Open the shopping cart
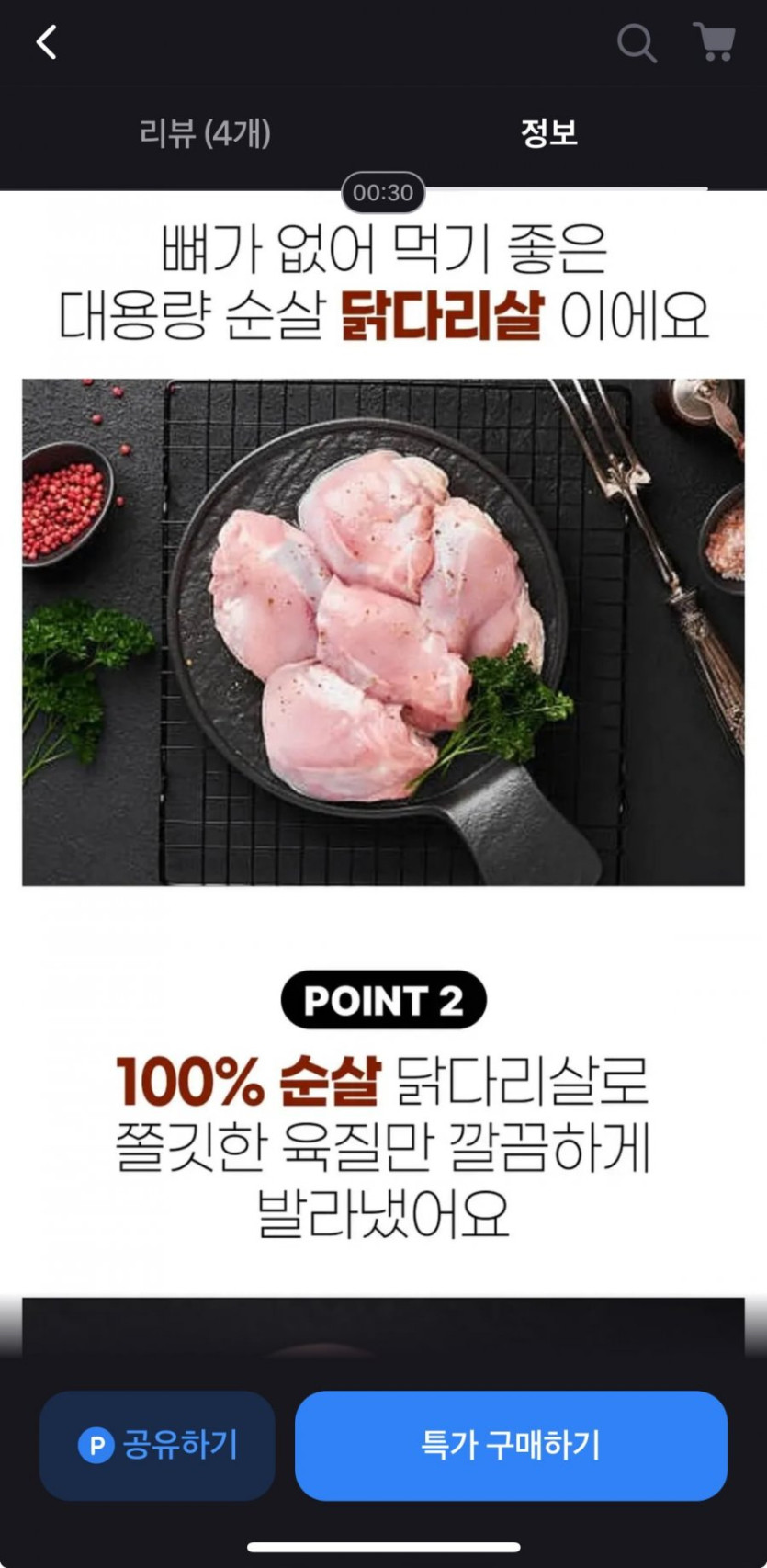This screenshot has height=1568, width=767. (714, 42)
